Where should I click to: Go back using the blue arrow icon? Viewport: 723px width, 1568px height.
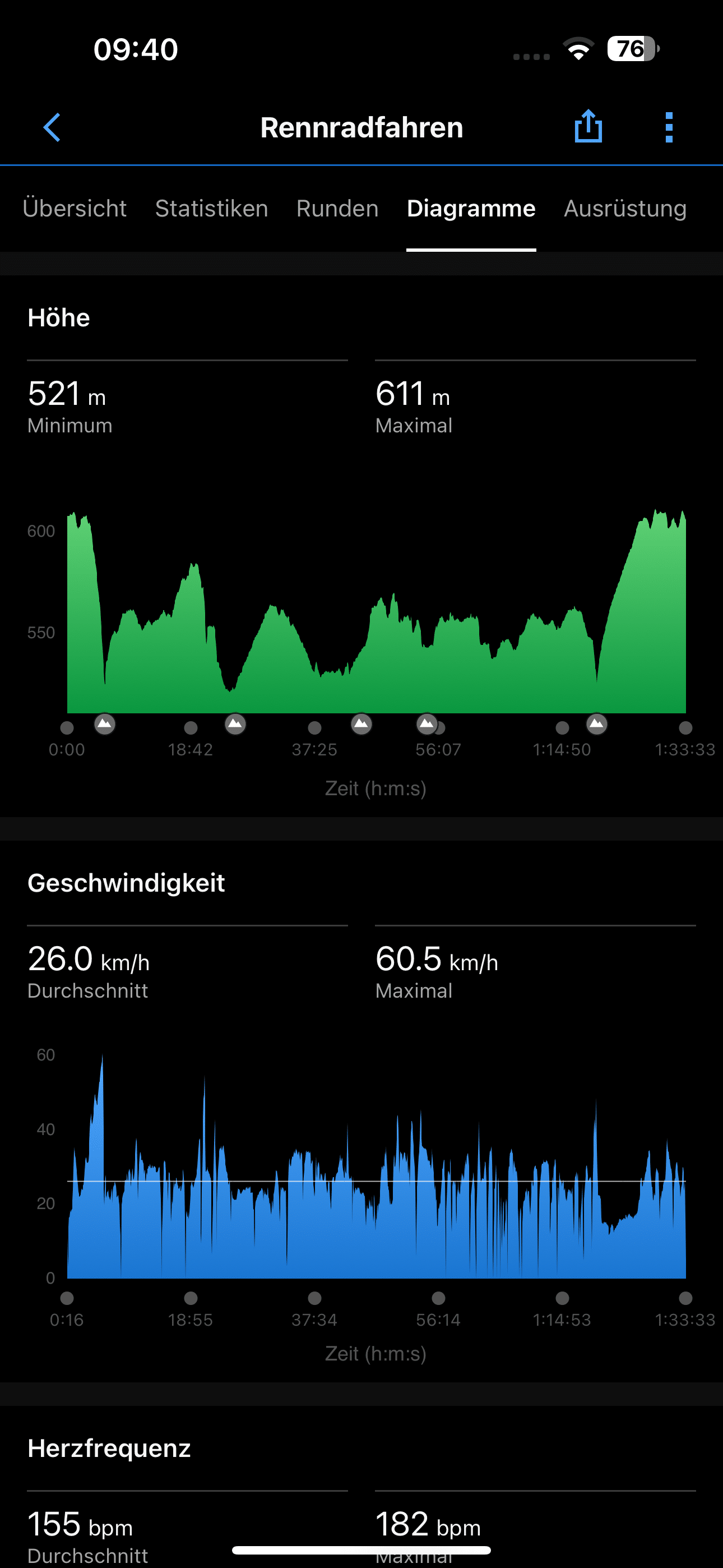coord(52,127)
